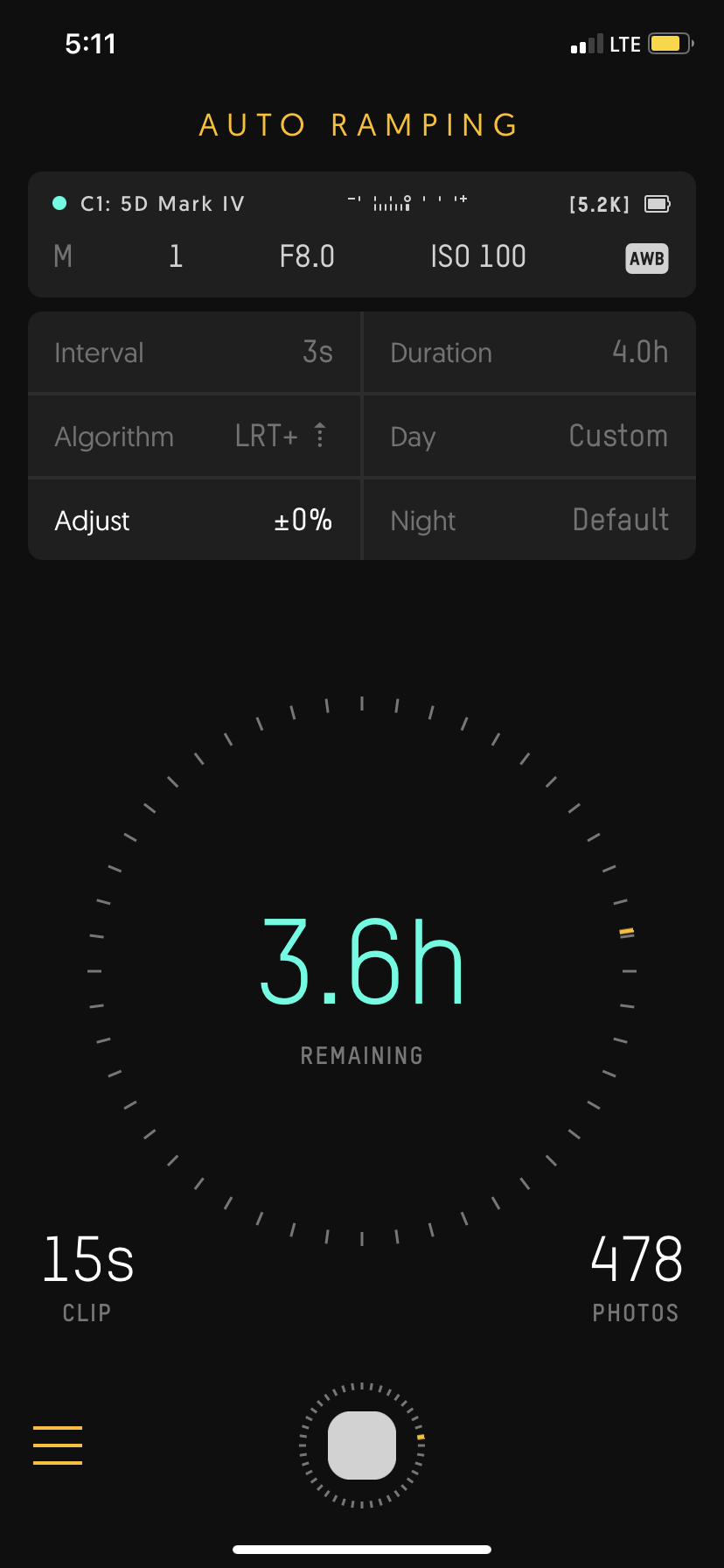Change the F8.0 aperture
Screen dimensions: 724x1568
[307, 256]
